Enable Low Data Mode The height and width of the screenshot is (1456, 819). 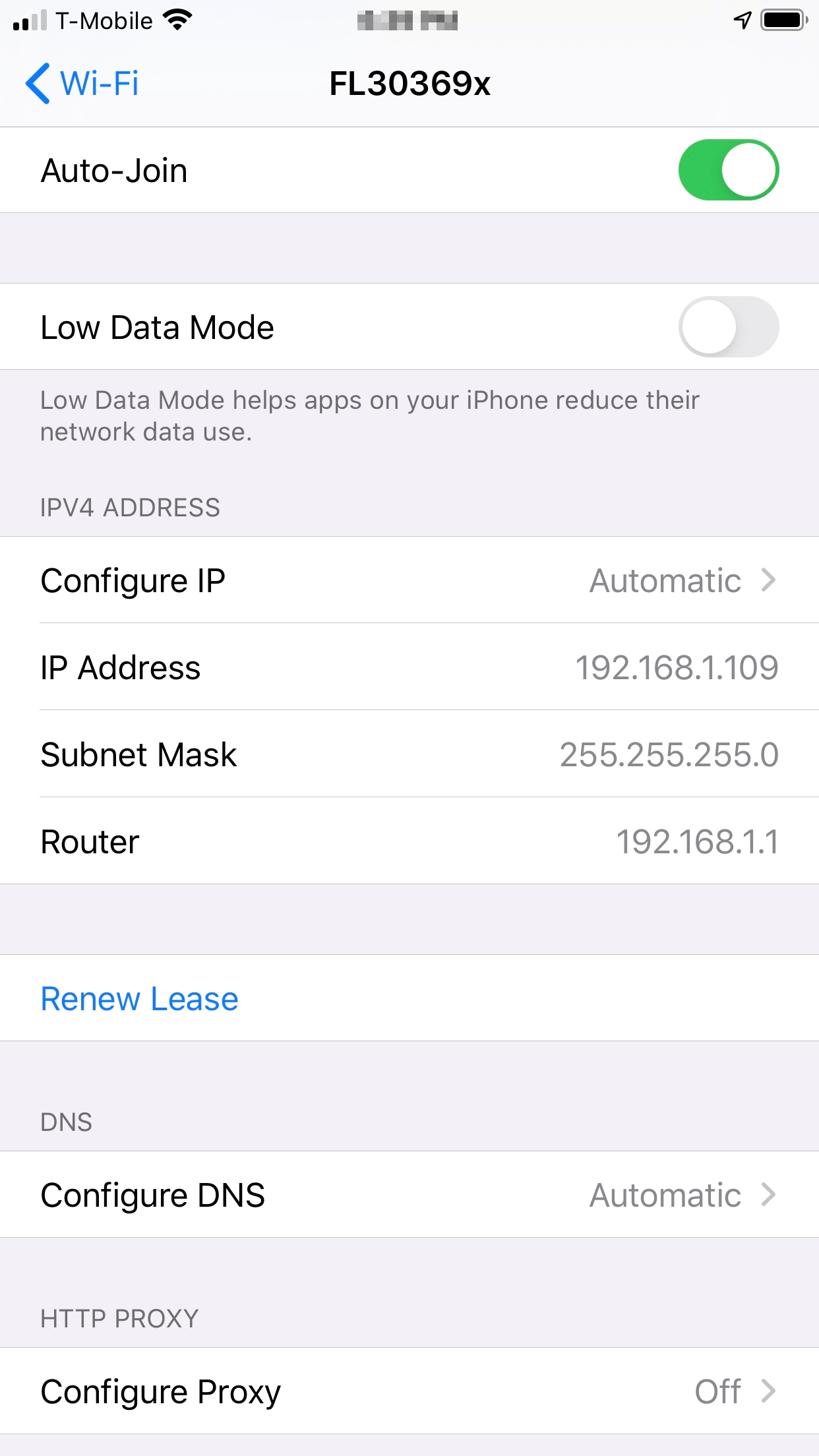(x=728, y=327)
